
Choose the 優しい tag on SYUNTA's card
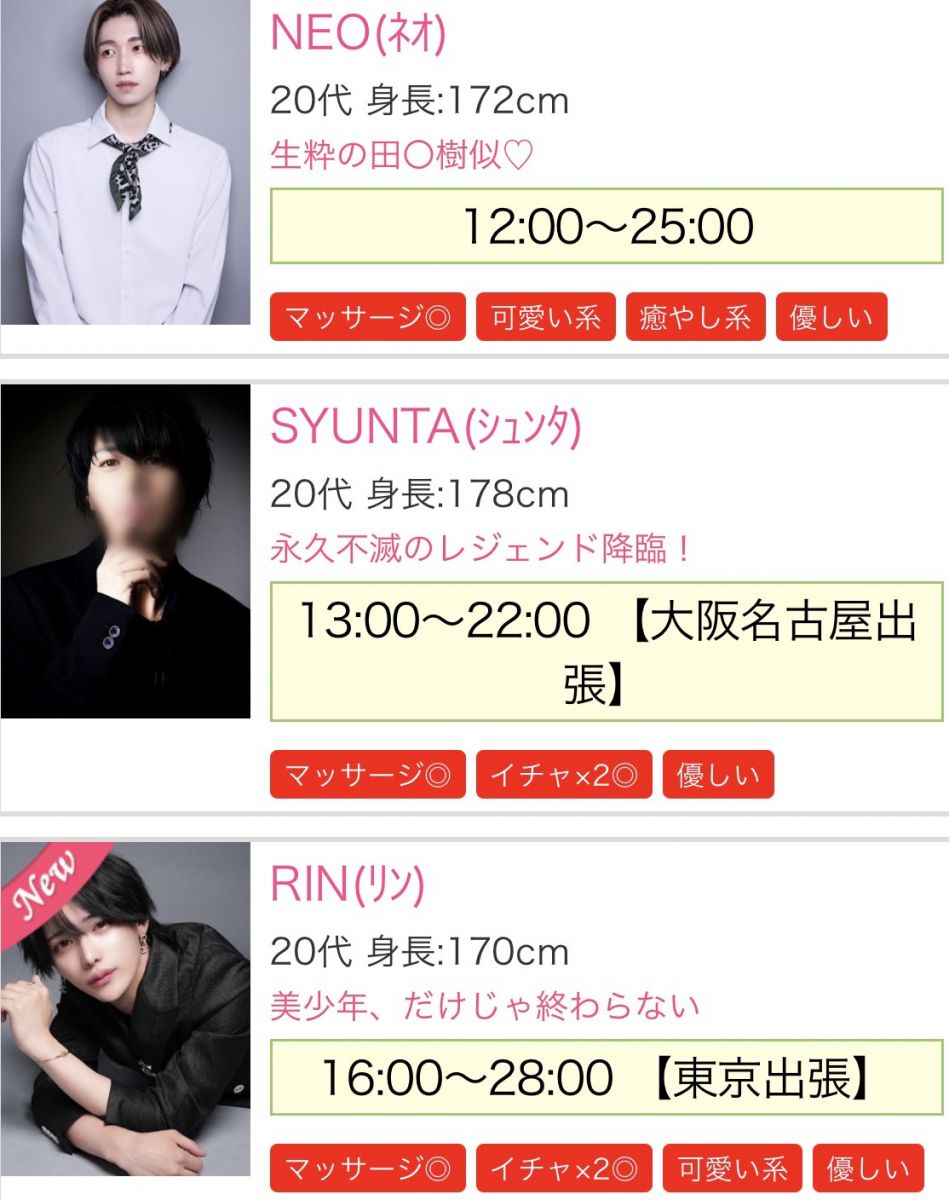coord(718,775)
